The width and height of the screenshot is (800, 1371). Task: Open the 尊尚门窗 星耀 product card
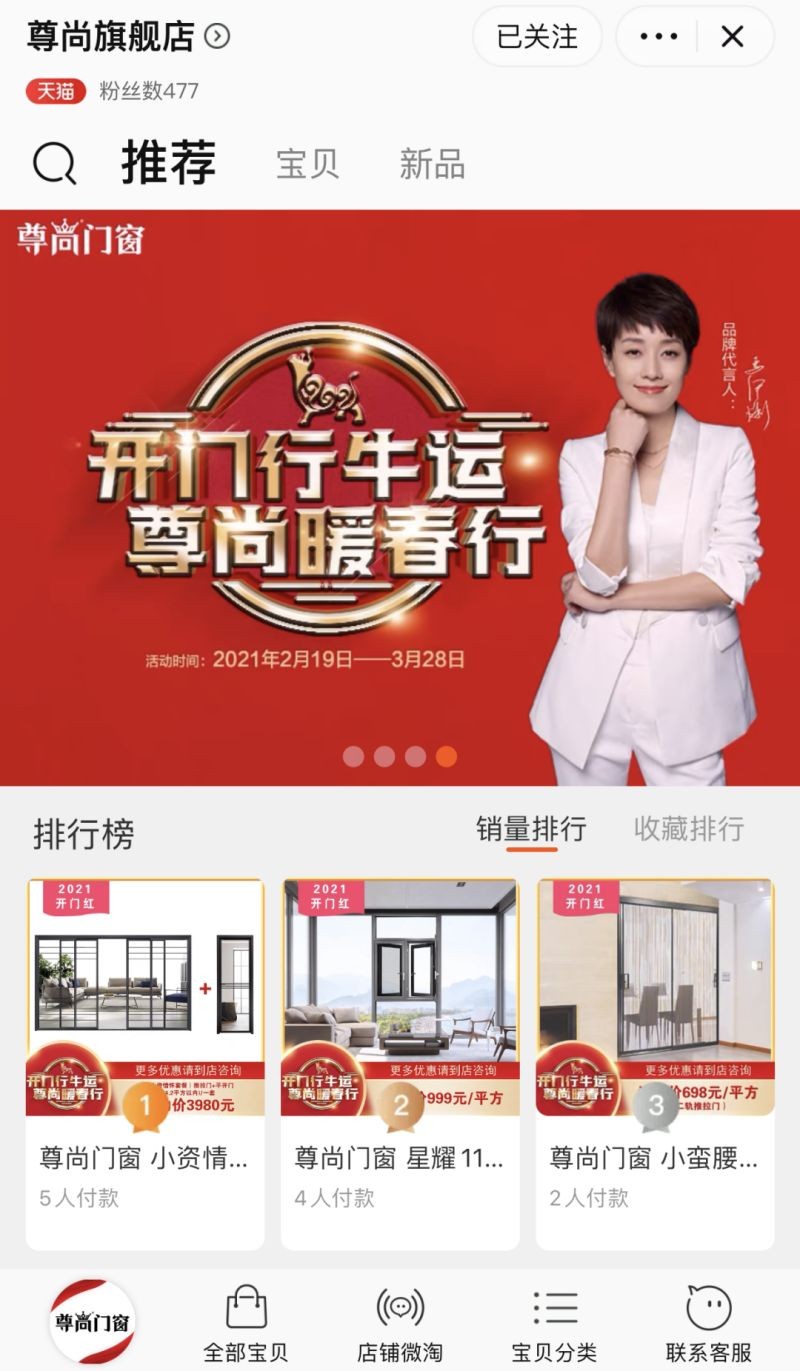click(400, 1063)
